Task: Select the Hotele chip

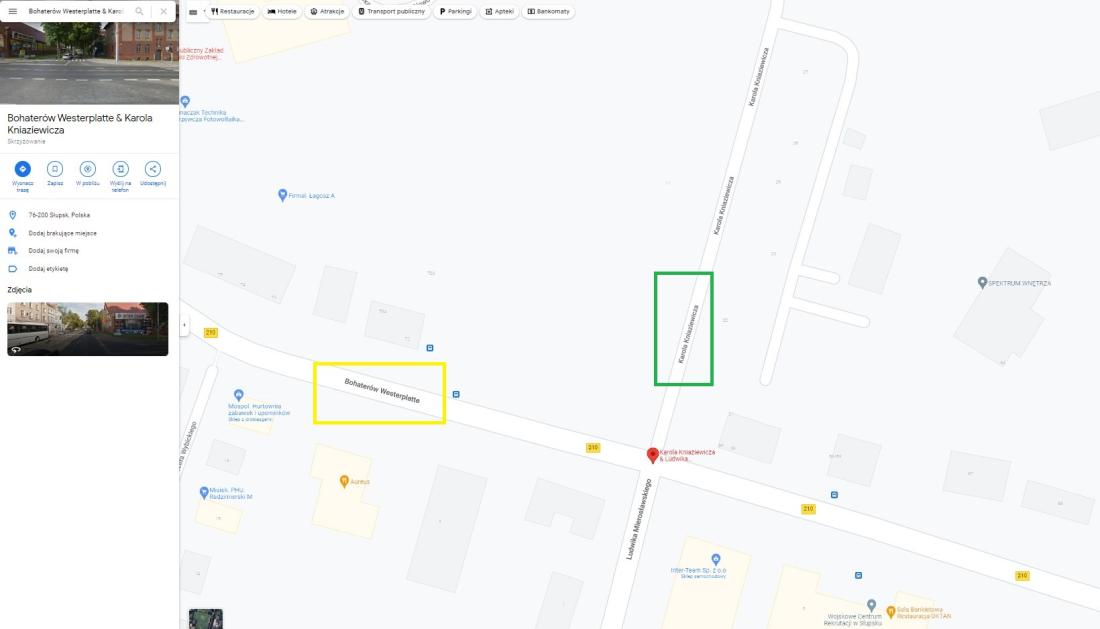Action: [282, 11]
